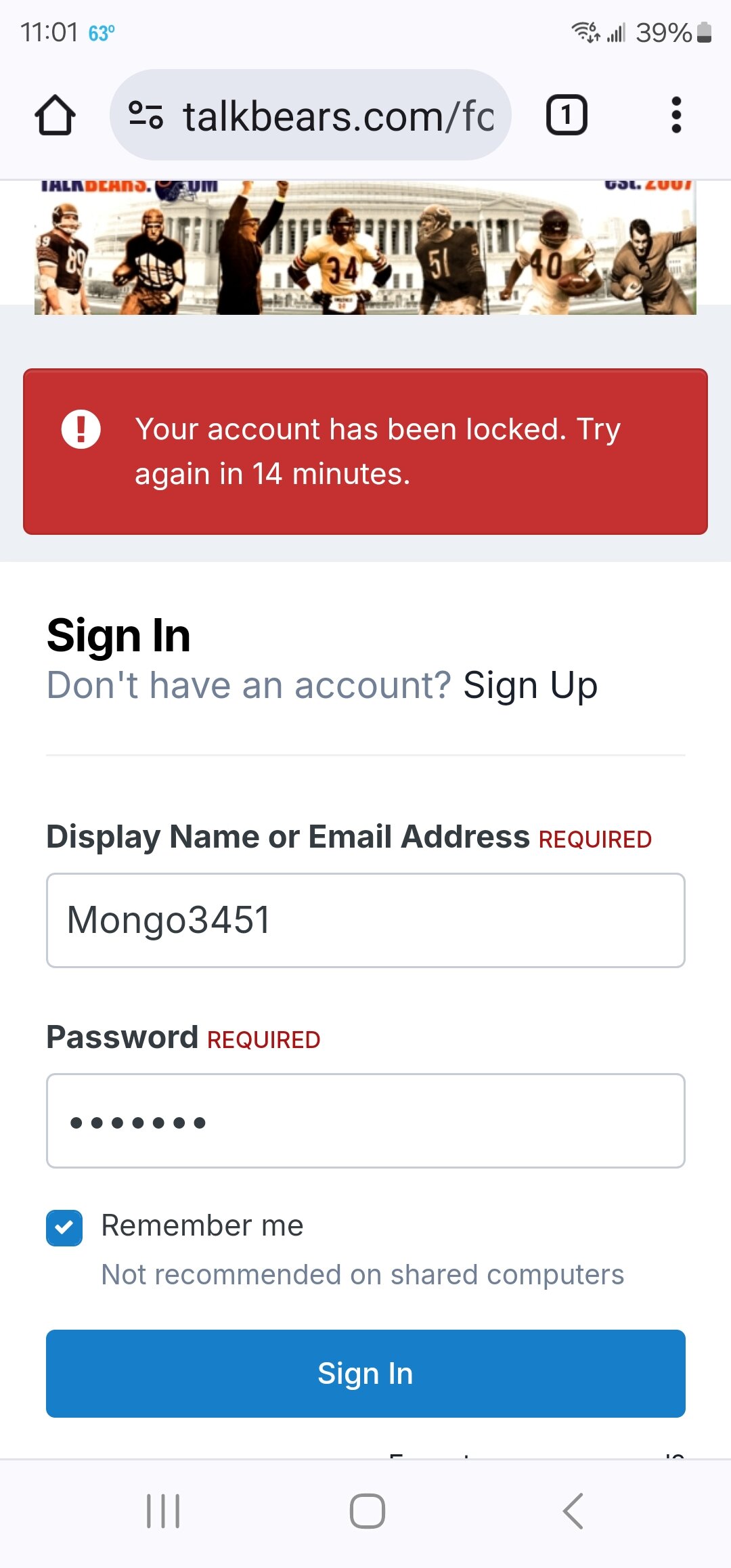Viewport: 731px width, 1568px height.
Task: Go back using the system back button
Action: coord(573,1511)
